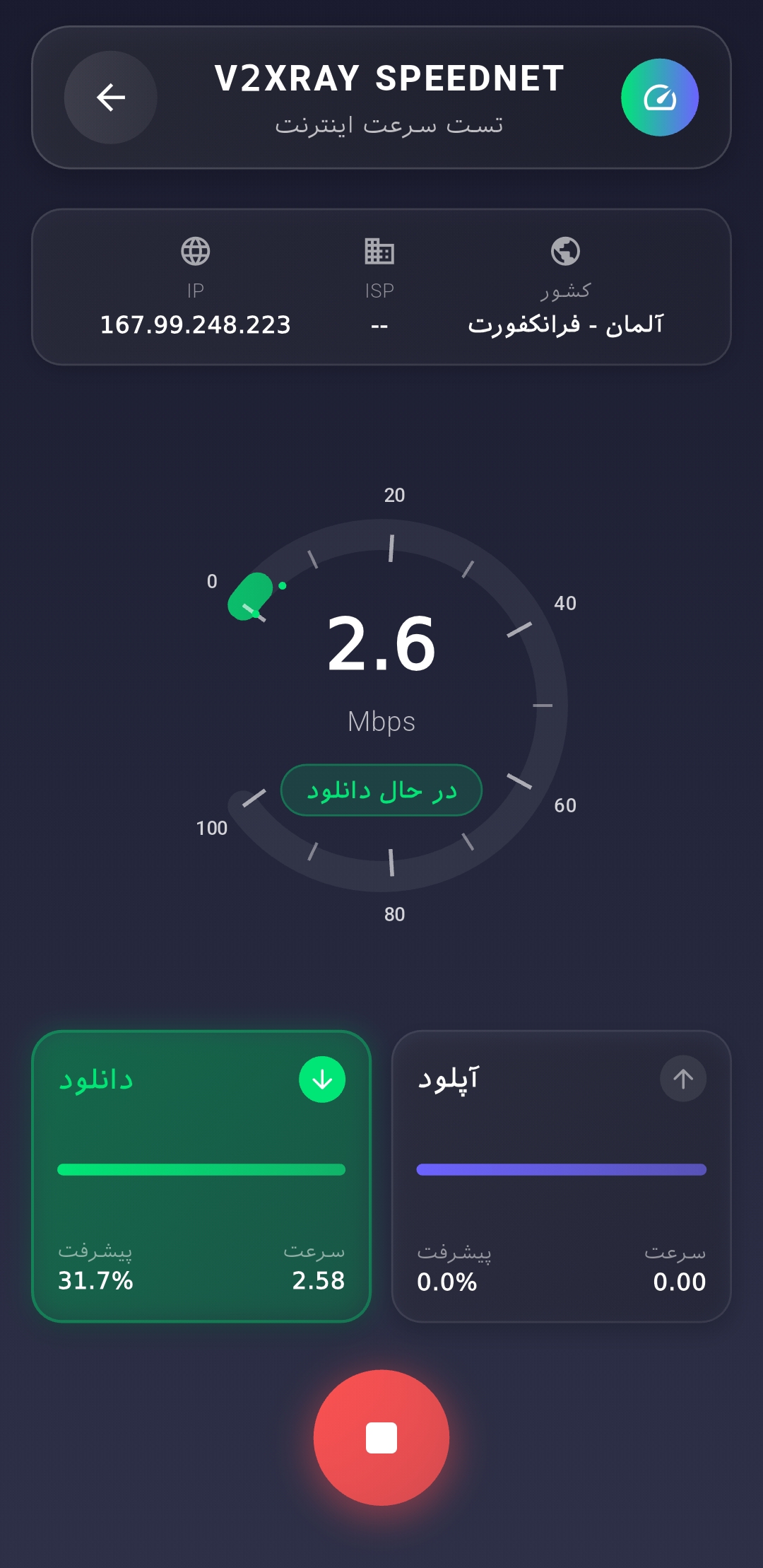This screenshot has height=1568, width=763.
Task: Click the green download progress bar
Action: (201, 1171)
